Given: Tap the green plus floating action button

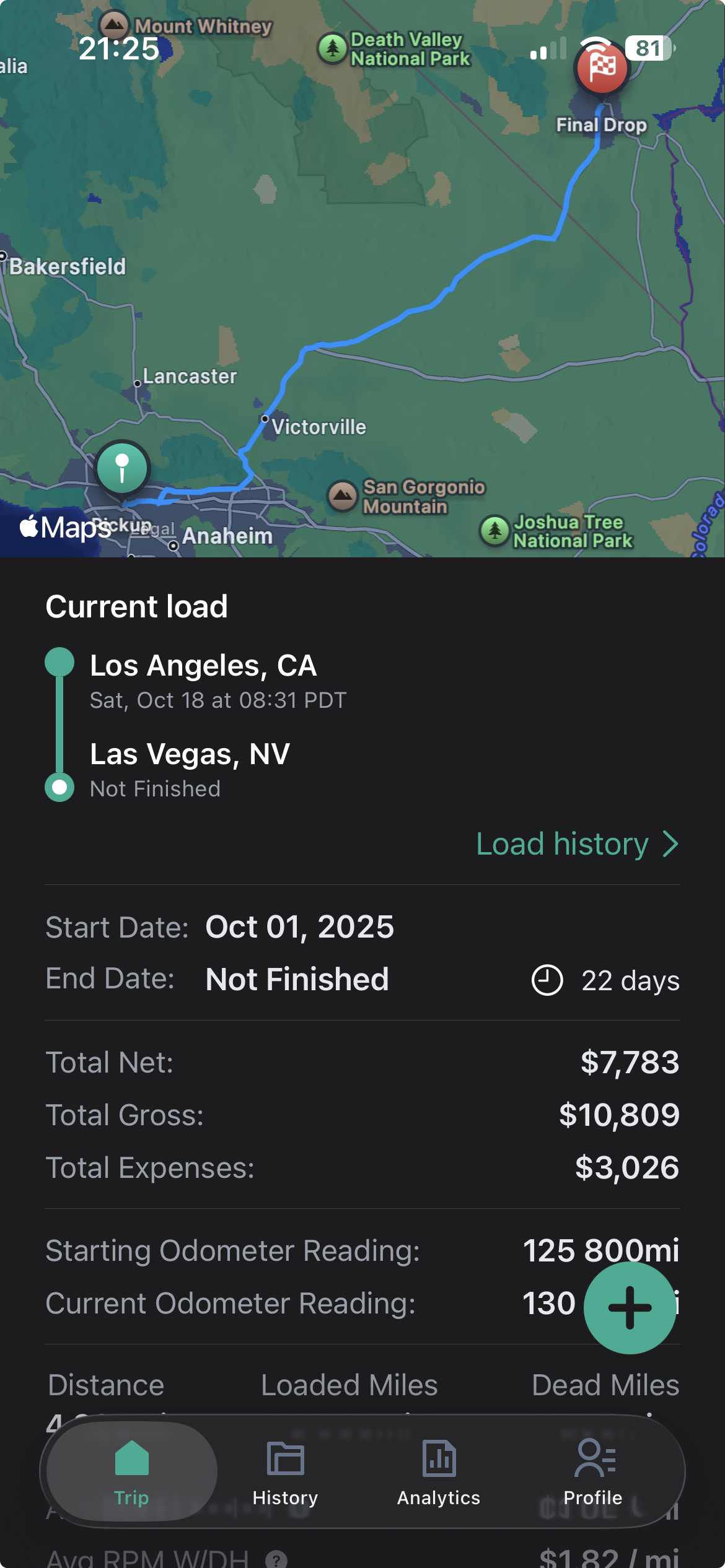Looking at the screenshot, I should (x=630, y=1309).
